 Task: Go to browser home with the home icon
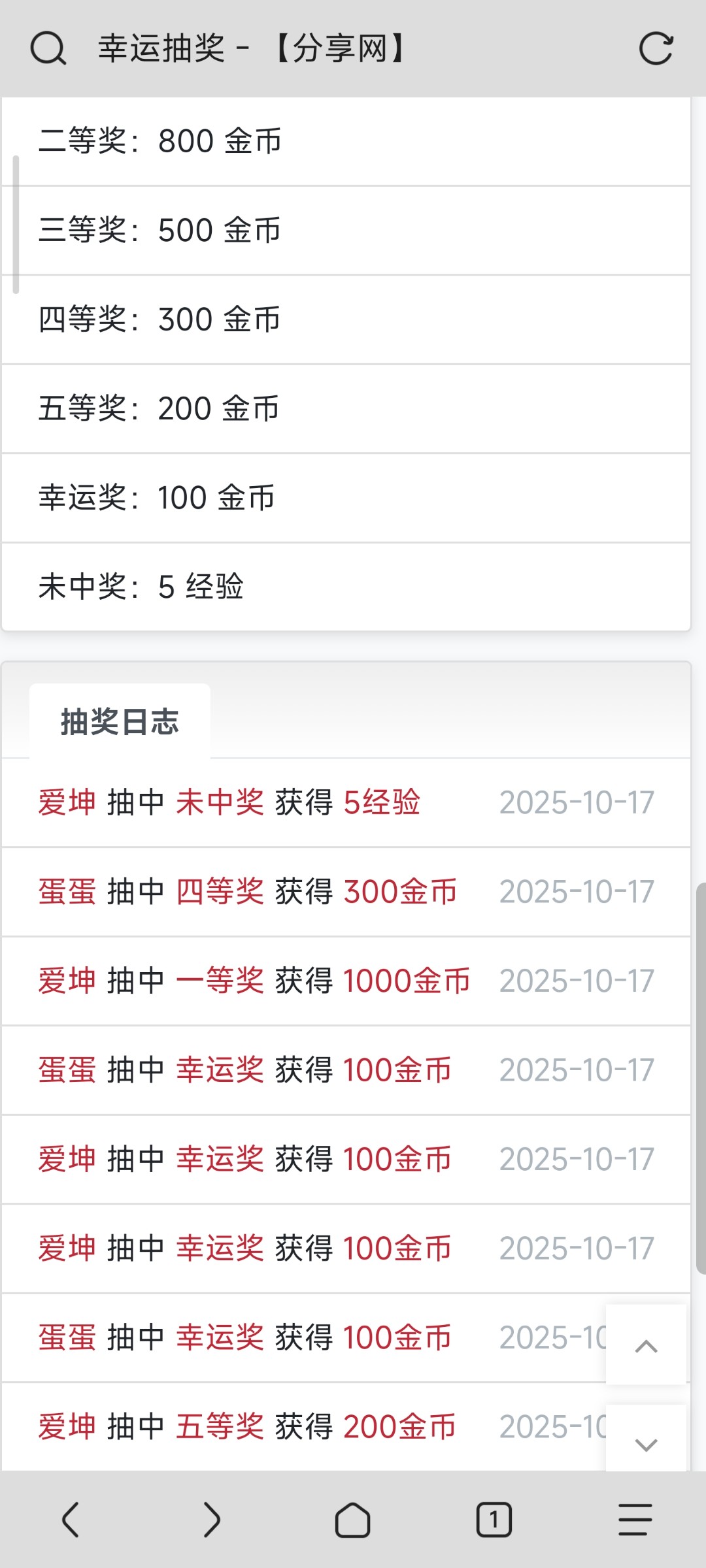point(353,1519)
